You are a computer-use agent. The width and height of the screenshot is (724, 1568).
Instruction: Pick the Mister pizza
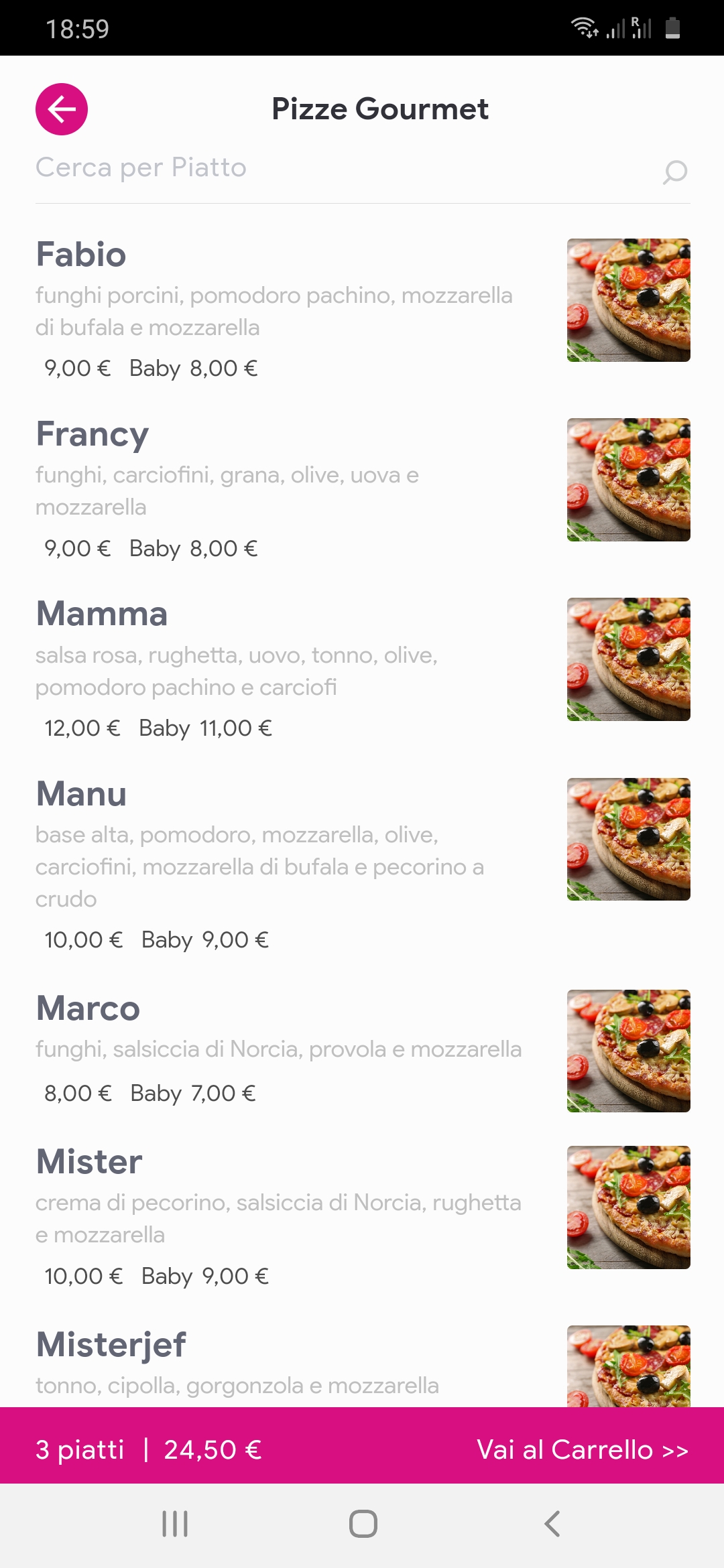[89, 1162]
